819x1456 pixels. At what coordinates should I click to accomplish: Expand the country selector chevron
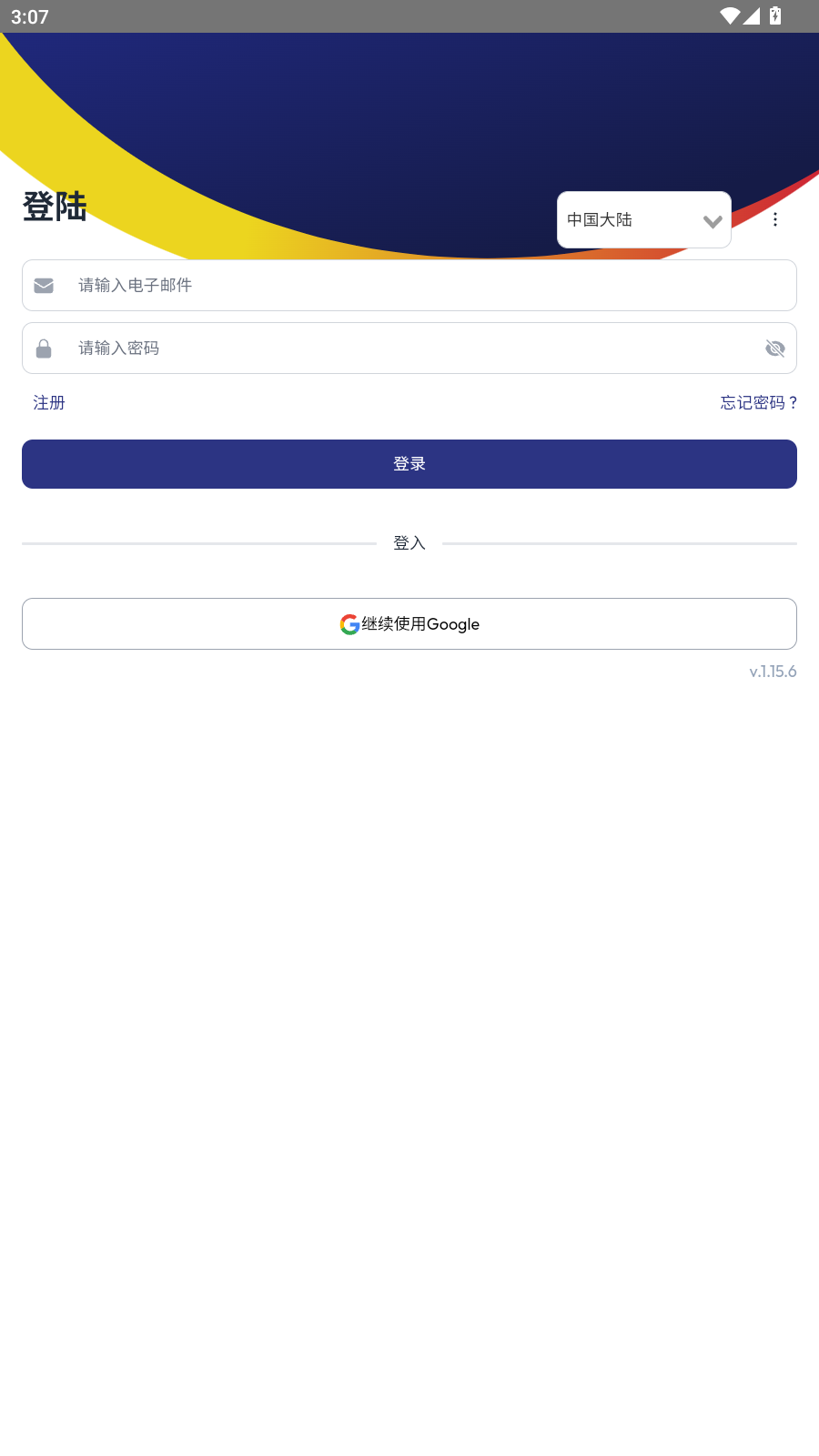tap(713, 221)
